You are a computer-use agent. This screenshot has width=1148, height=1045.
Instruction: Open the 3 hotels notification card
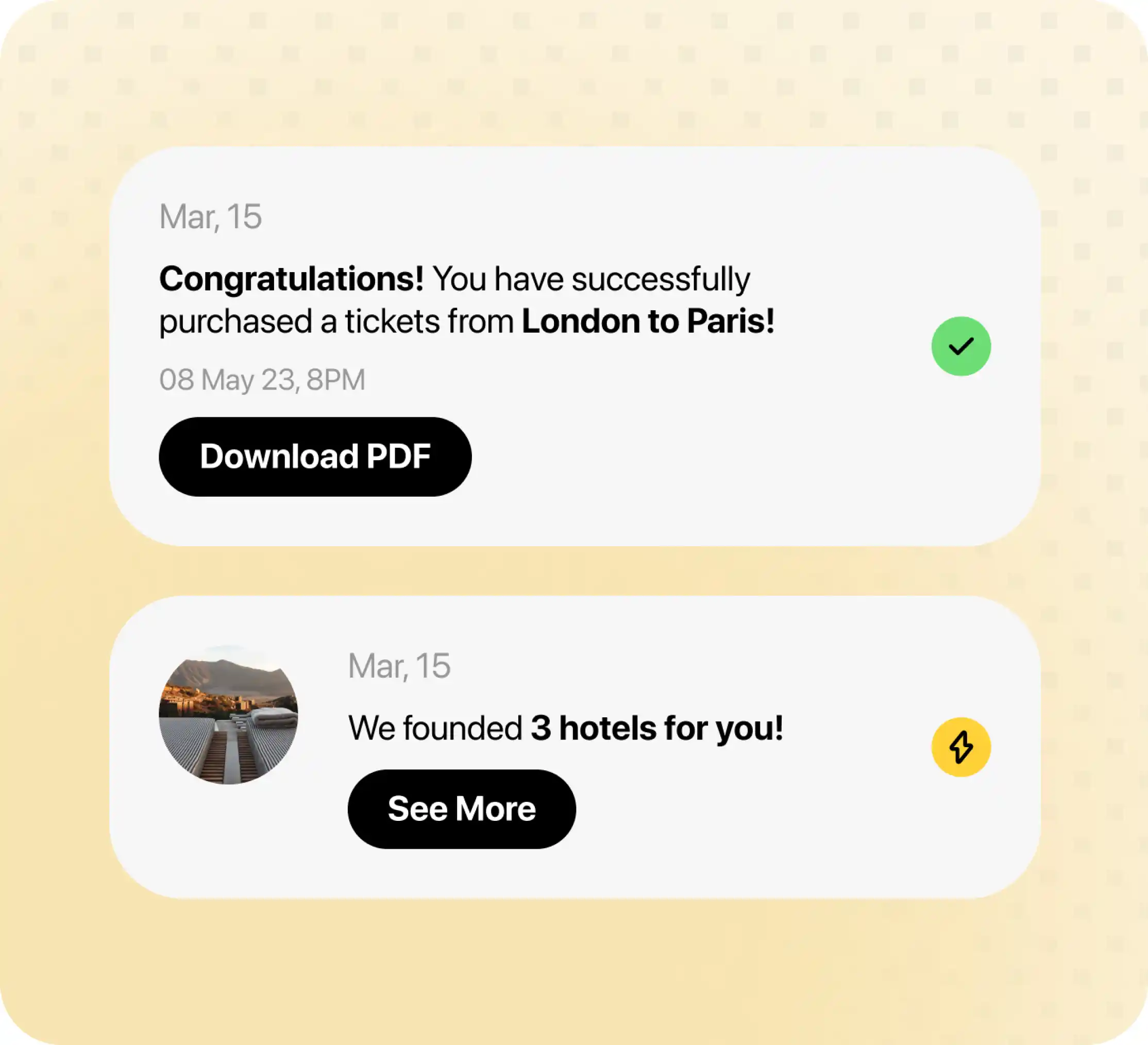tap(565, 728)
